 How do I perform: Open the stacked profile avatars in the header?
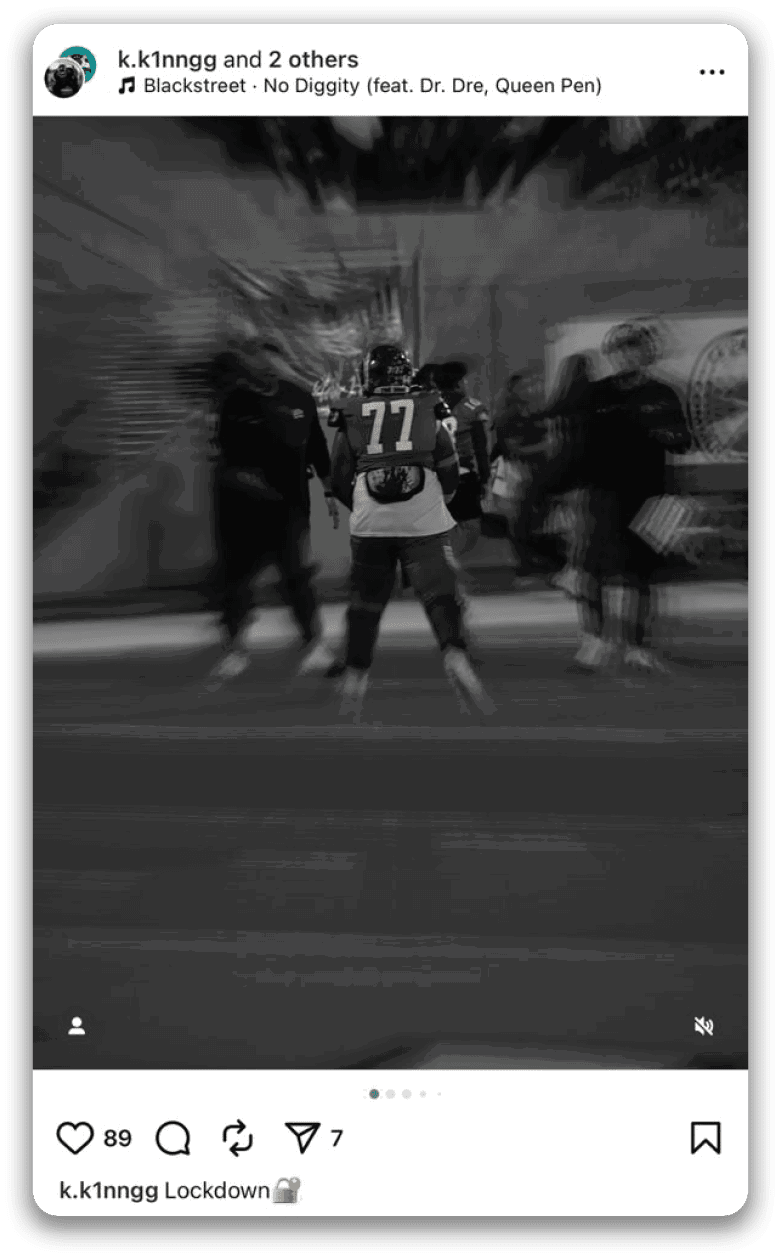pyautogui.click(x=70, y=72)
